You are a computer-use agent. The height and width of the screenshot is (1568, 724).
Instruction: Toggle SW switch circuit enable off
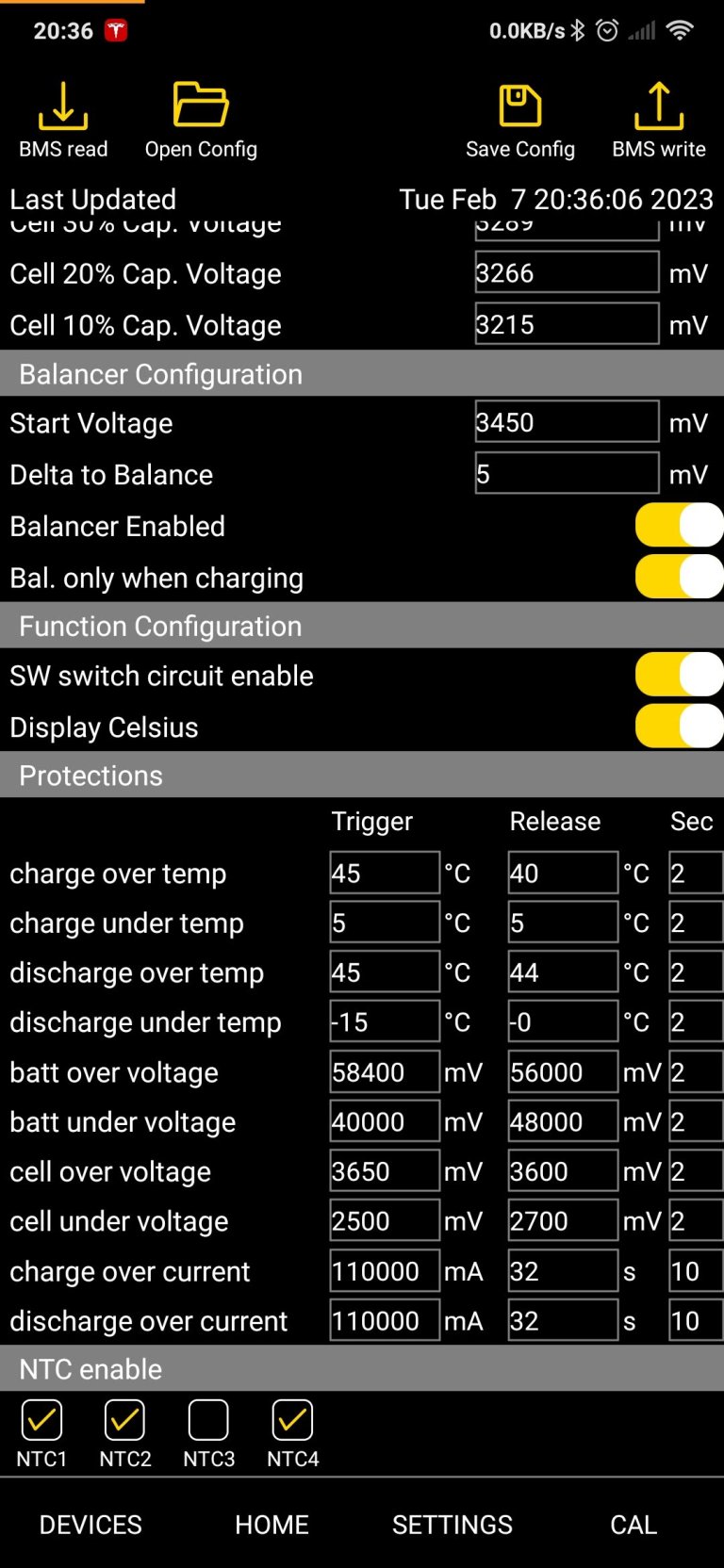point(679,674)
